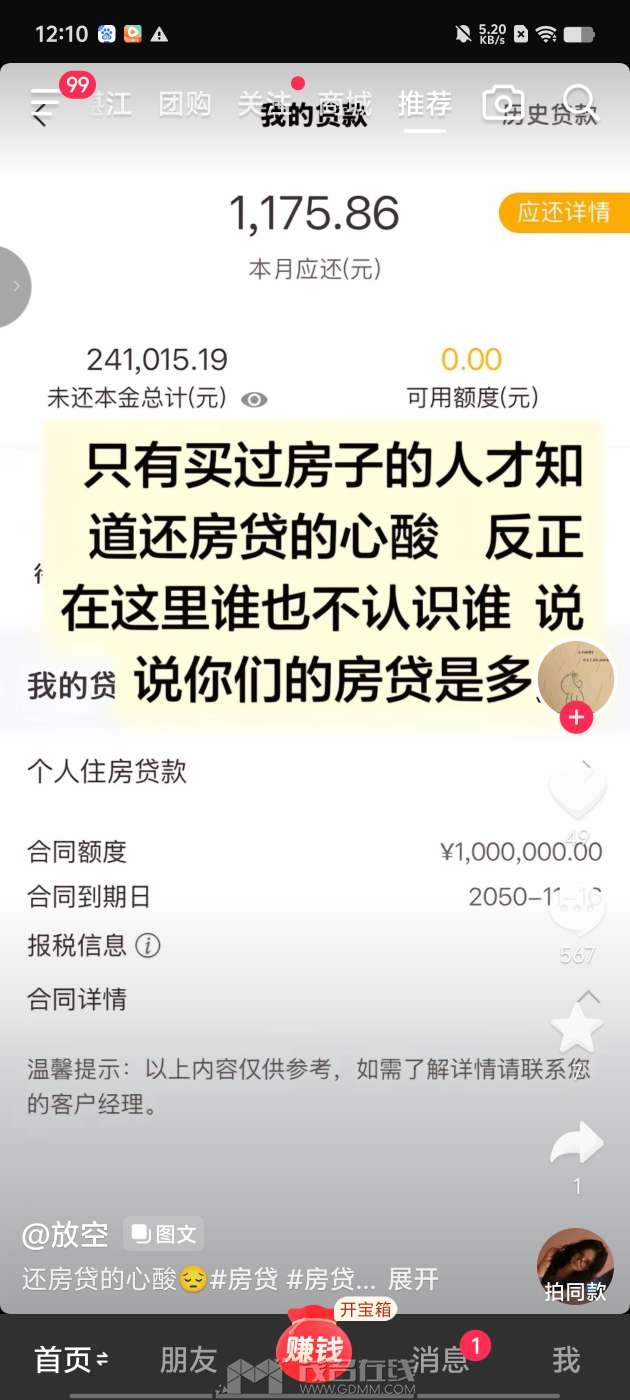Switch to the 团购 tab
Image resolution: width=630 pixels, height=1400 pixels.
coord(185,104)
